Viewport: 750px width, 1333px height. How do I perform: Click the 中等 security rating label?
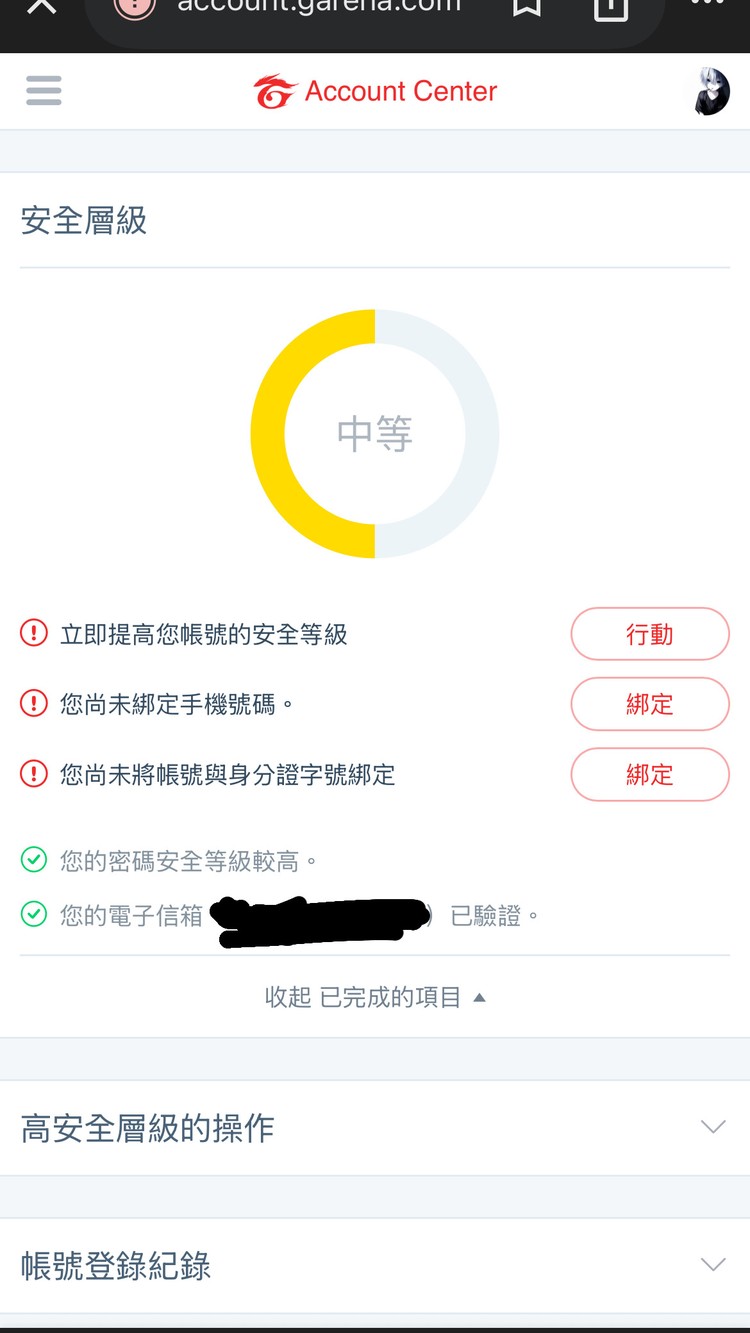pyautogui.click(x=374, y=432)
